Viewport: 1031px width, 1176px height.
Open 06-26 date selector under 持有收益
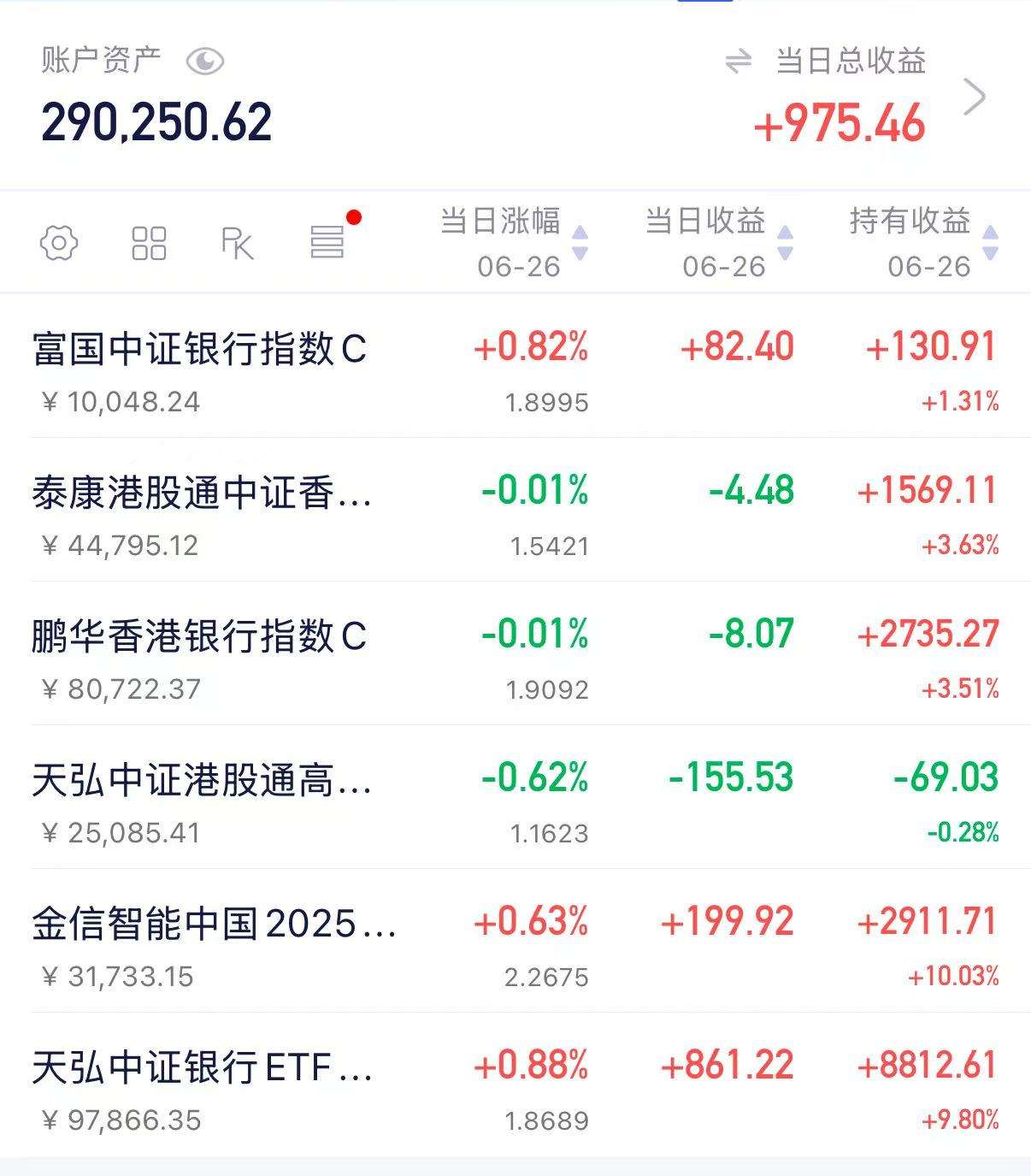pos(932,266)
